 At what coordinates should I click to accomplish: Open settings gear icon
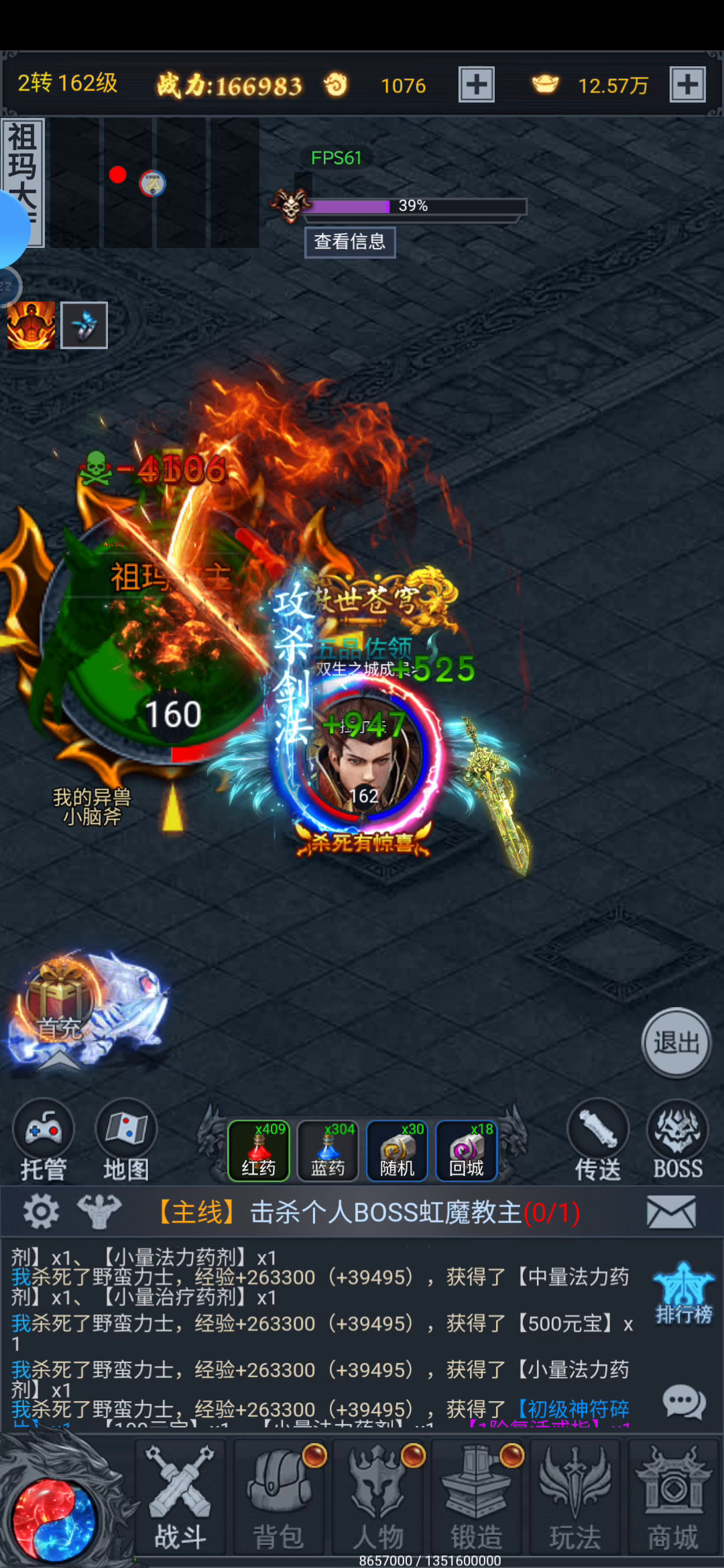pyautogui.click(x=42, y=1212)
